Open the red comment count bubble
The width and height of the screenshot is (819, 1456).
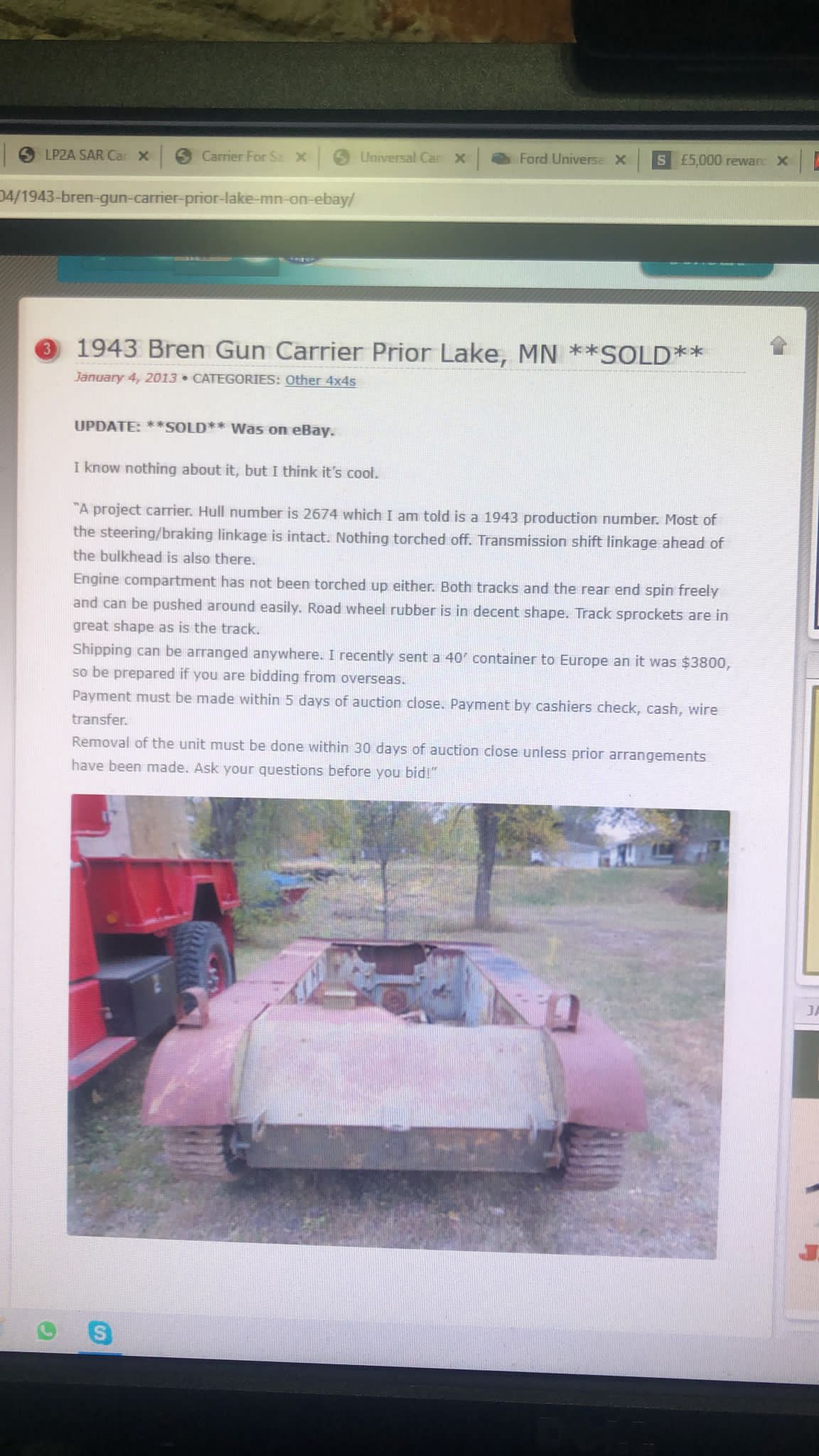tap(47, 349)
